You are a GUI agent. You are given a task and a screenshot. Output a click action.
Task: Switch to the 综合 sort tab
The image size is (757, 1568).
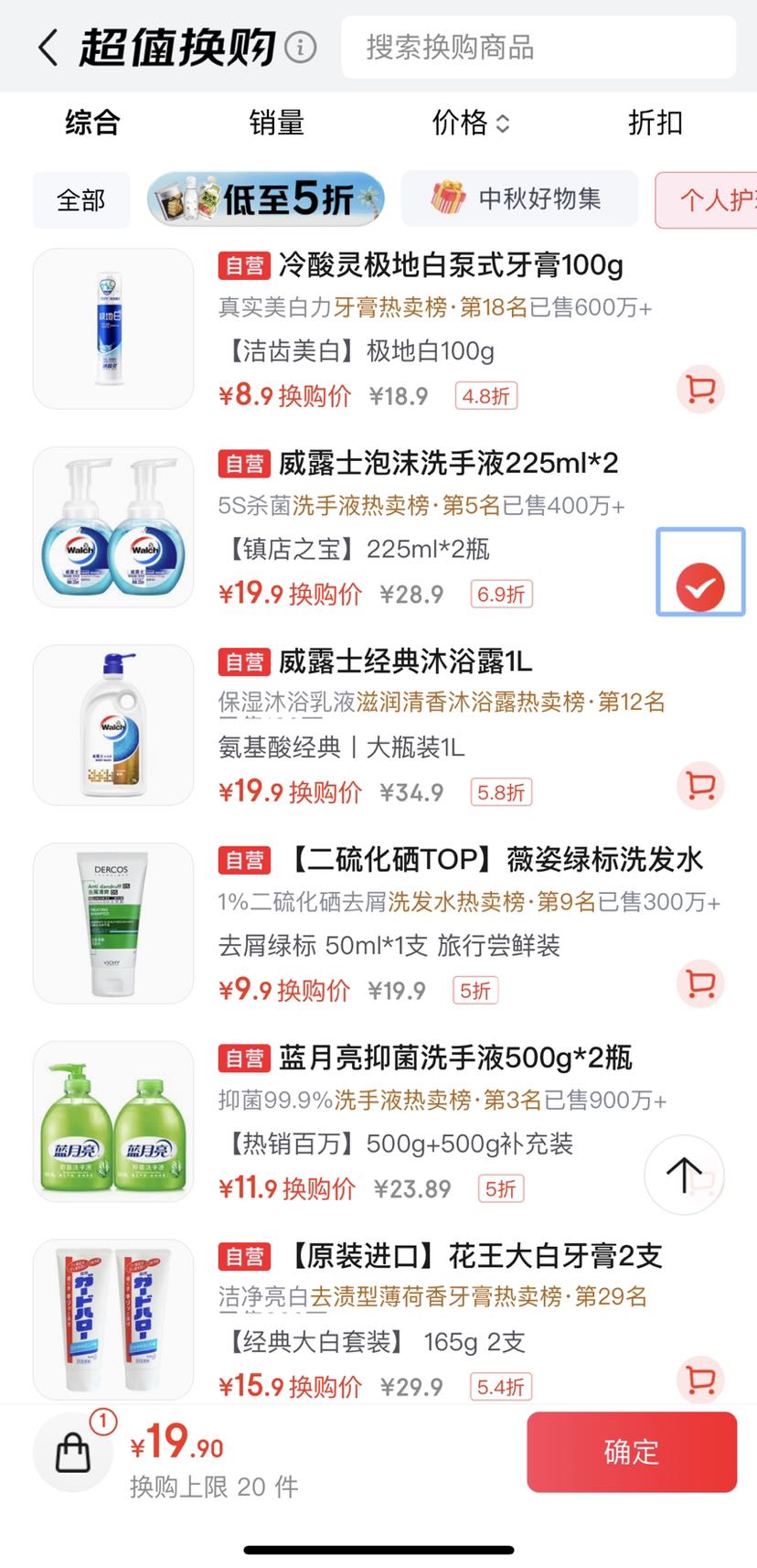(x=92, y=122)
